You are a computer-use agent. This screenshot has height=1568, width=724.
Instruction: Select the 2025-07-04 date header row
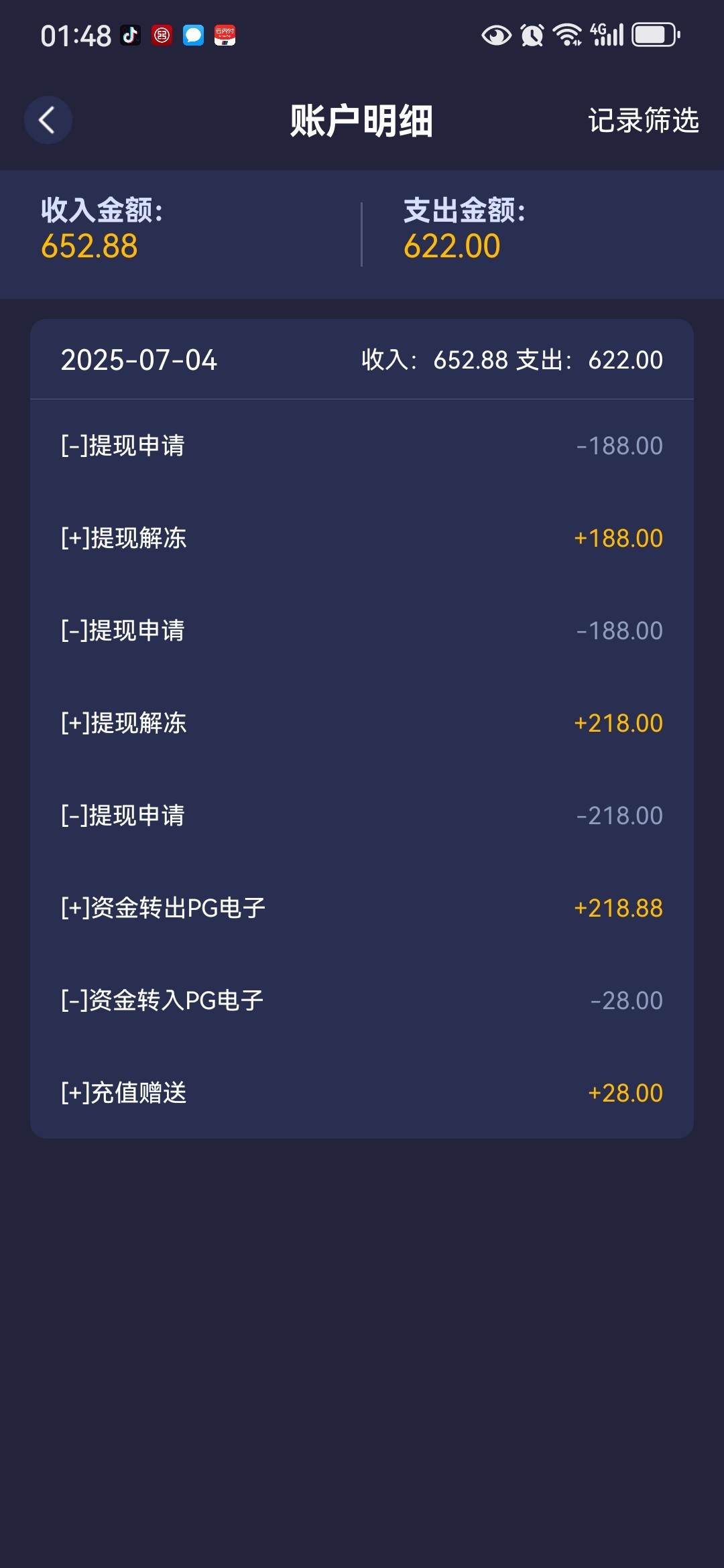point(362,360)
